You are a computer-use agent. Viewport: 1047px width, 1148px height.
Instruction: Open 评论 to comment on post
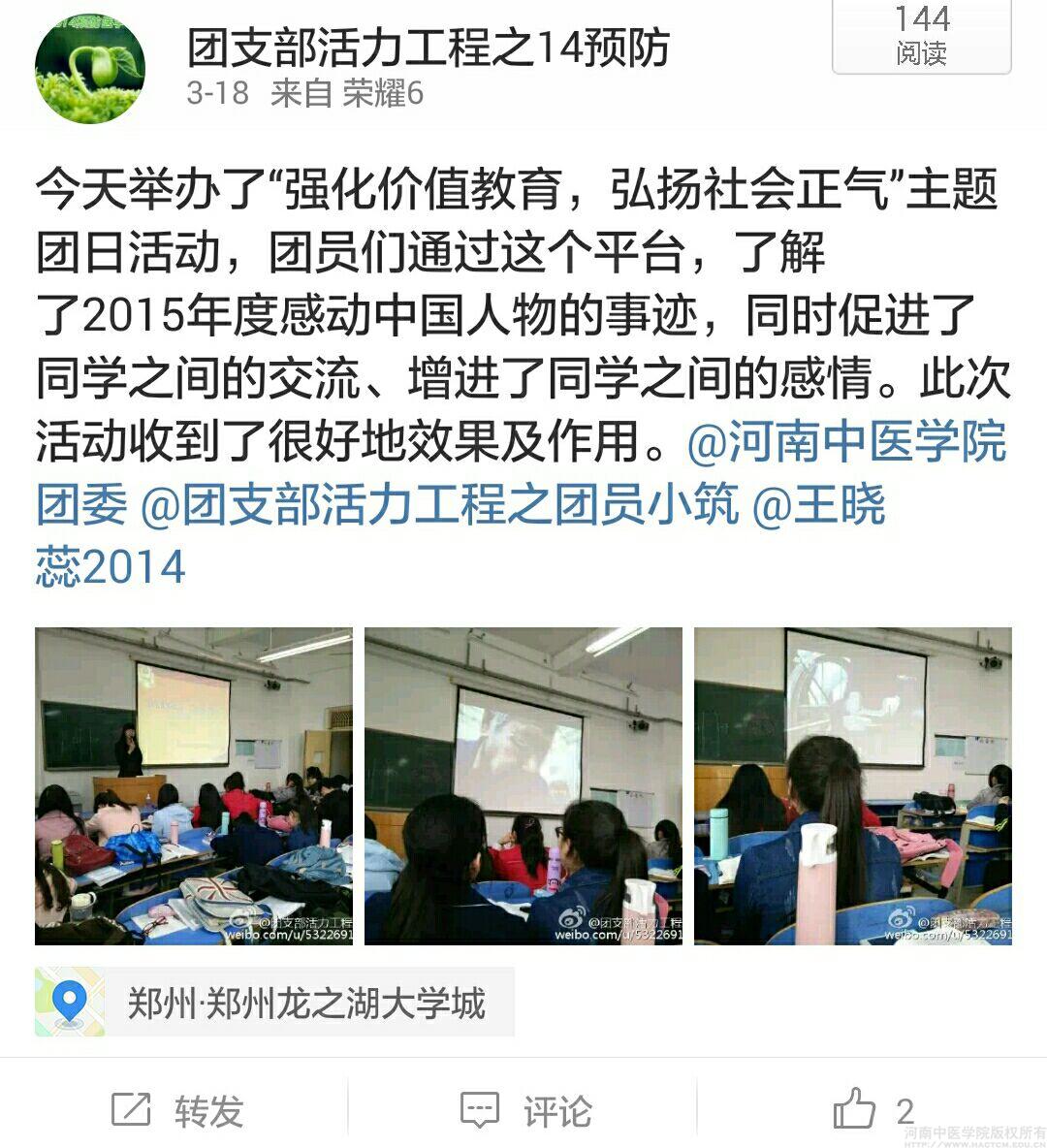(524, 1110)
